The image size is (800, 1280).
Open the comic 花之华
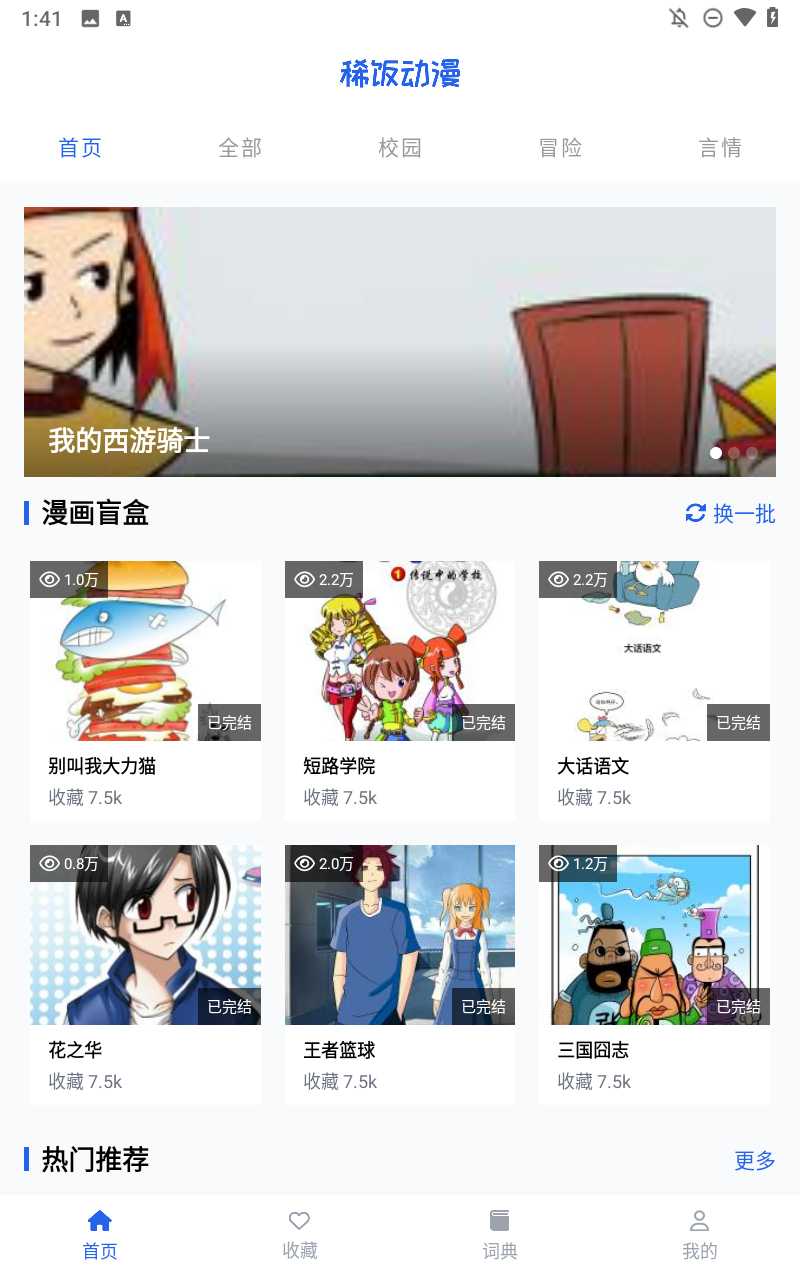tap(145, 974)
